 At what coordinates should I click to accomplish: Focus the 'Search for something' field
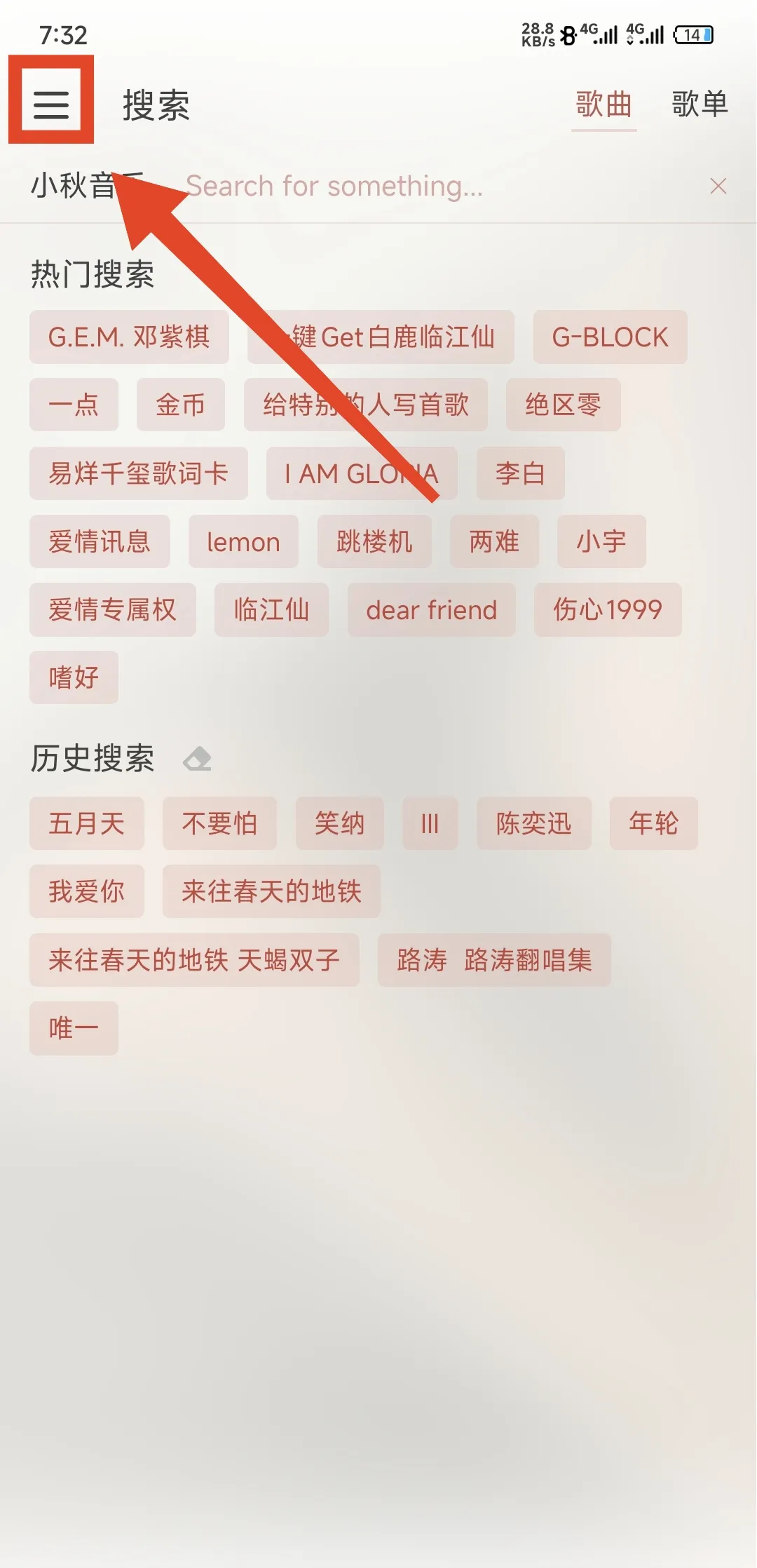coord(421,187)
